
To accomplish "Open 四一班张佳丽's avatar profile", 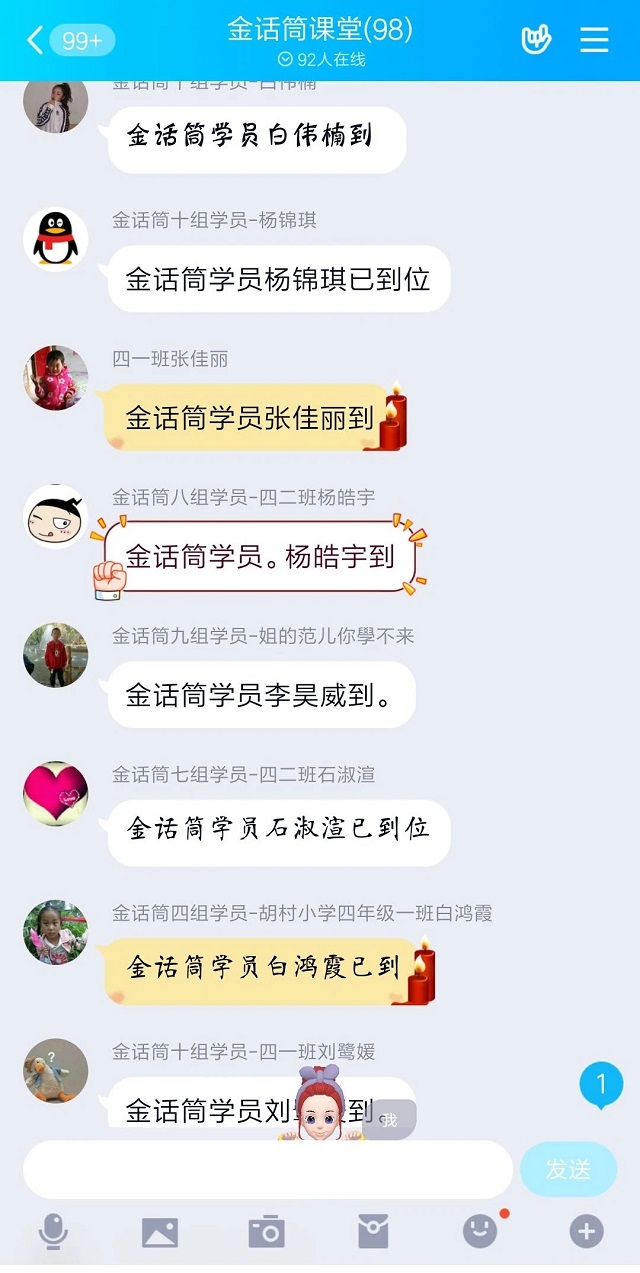I will click(x=56, y=378).
